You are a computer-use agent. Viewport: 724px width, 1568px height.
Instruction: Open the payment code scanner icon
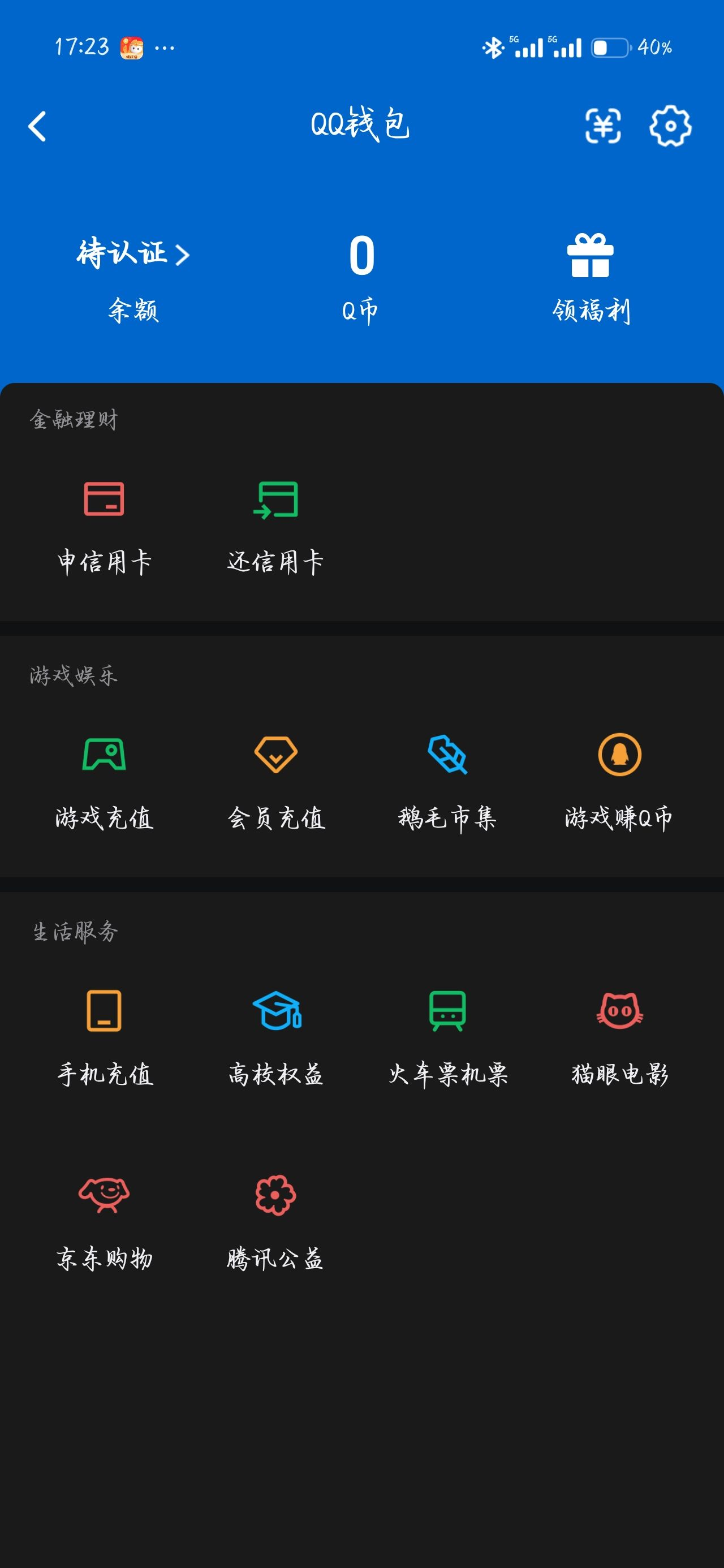(604, 127)
